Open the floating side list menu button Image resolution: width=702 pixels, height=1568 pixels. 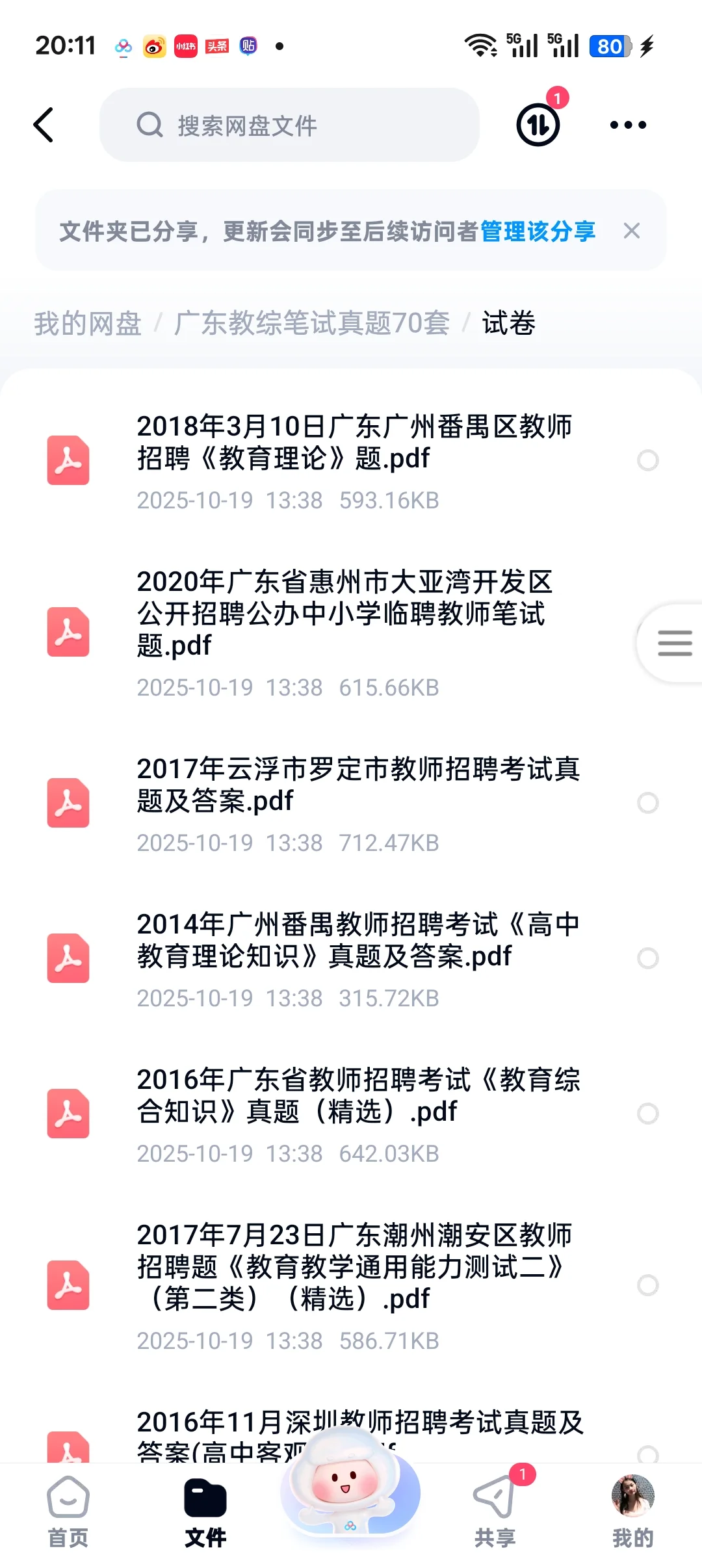[x=674, y=644]
